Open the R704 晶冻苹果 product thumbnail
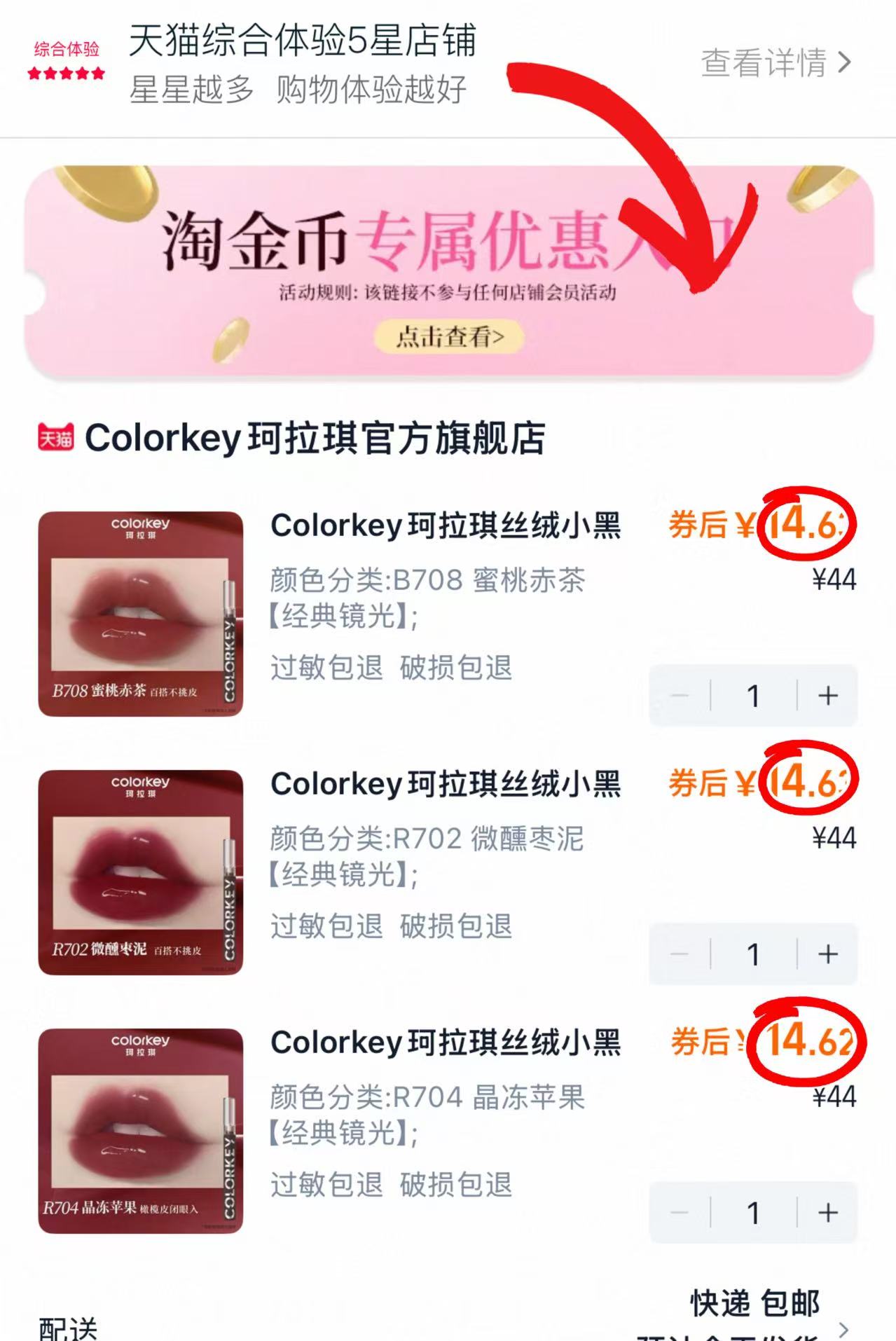 point(142,1132)
